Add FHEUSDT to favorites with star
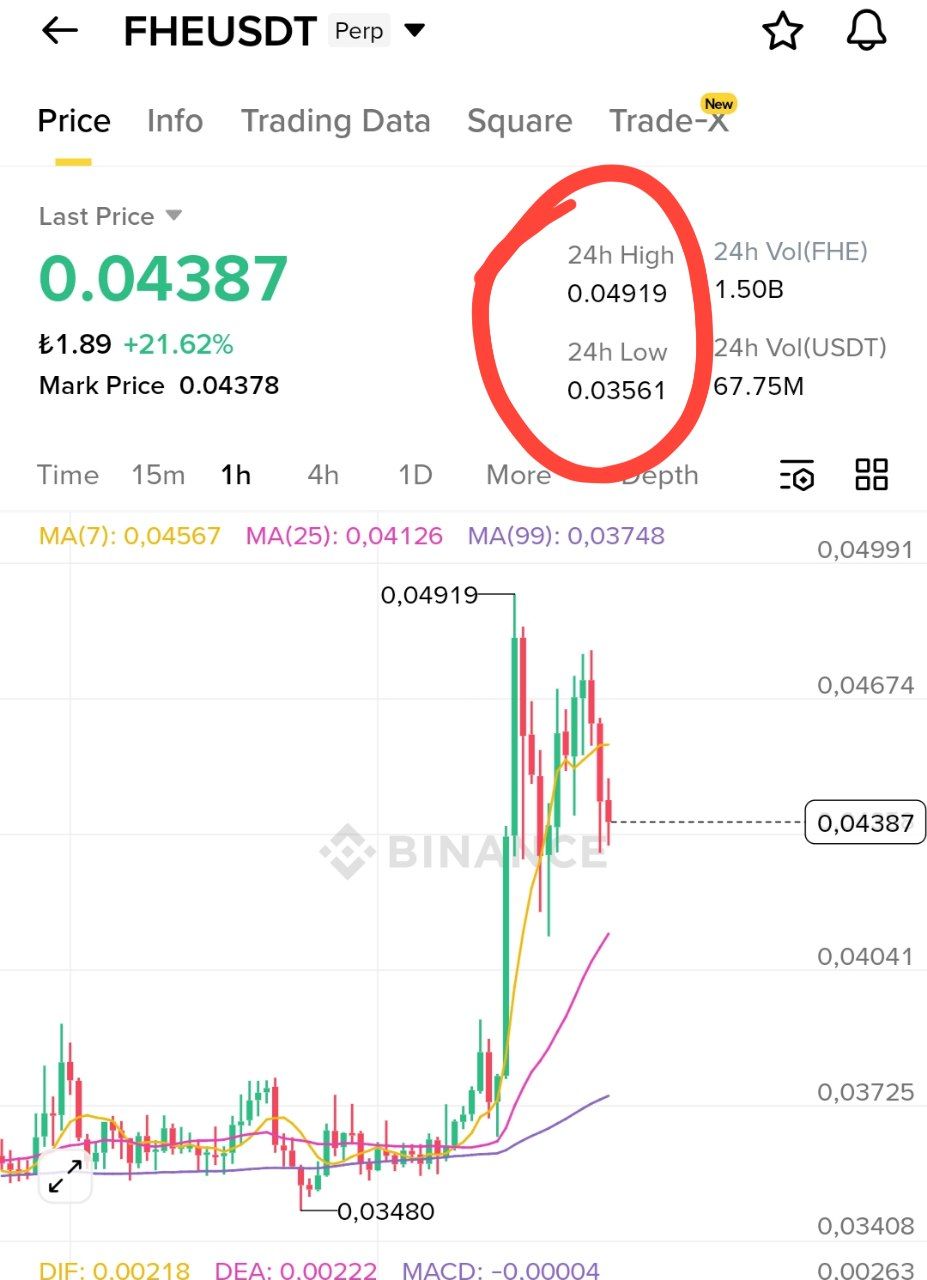The width and height of the screenshot is (927, 1280). point(782,32)
